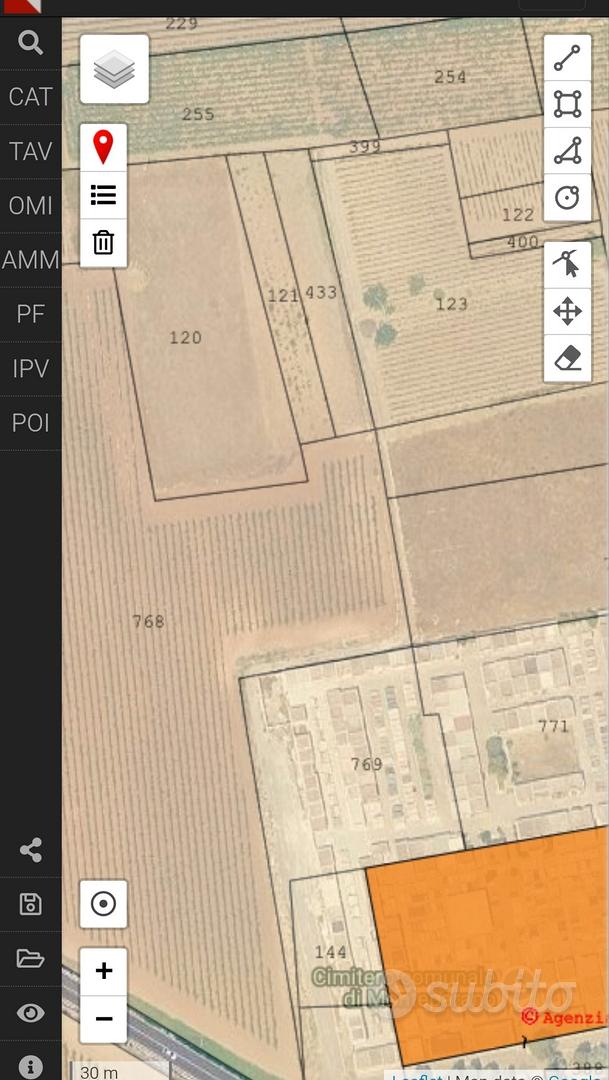The height and width of the screenshot is (1080, 609).
Task: Zoom in with the plus button
Action: (103, 971)
